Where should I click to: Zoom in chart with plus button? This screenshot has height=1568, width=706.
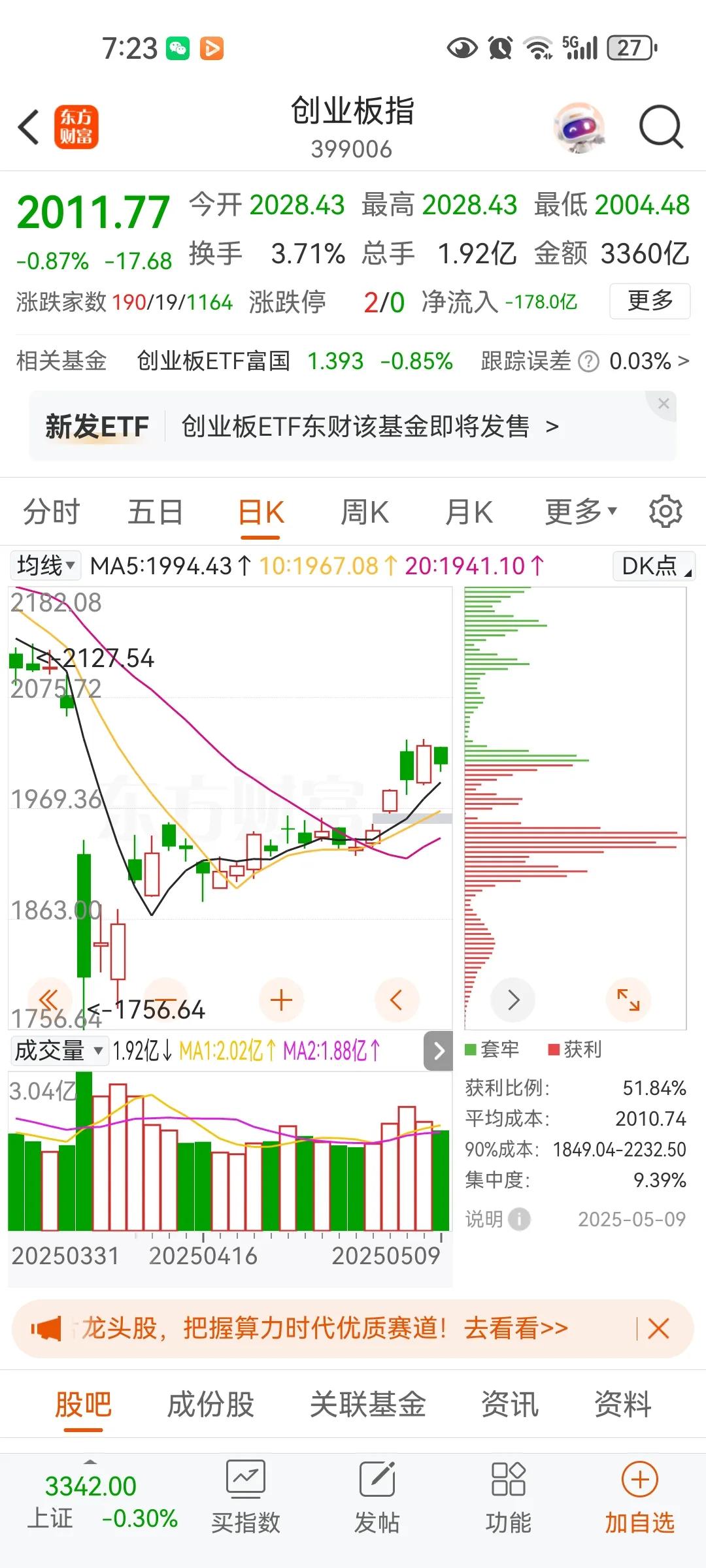pos(281,1000)
